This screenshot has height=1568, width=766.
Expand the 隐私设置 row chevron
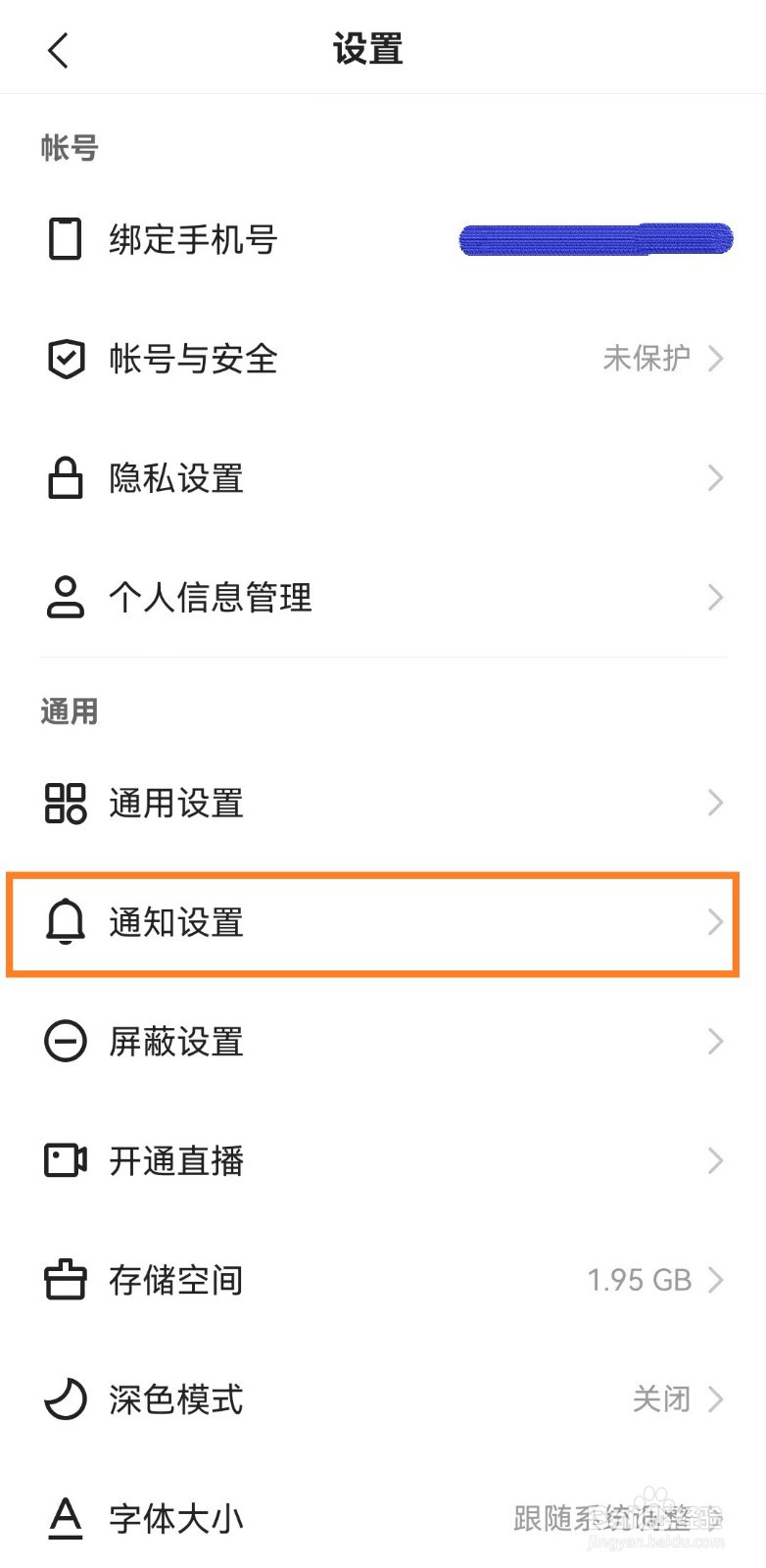715,478
